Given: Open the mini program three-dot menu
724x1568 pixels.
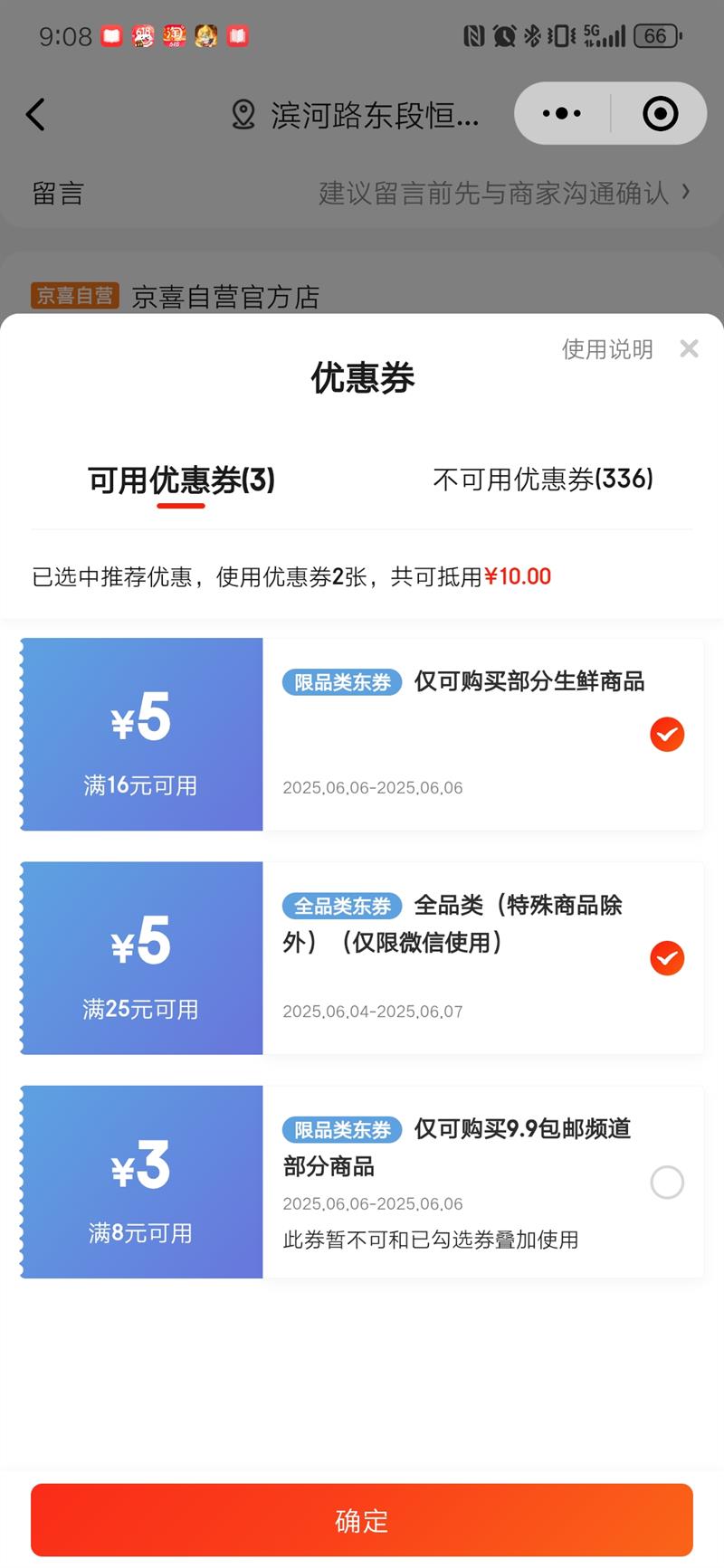Looking at the screenshot, I should click(x=562, y=114).
